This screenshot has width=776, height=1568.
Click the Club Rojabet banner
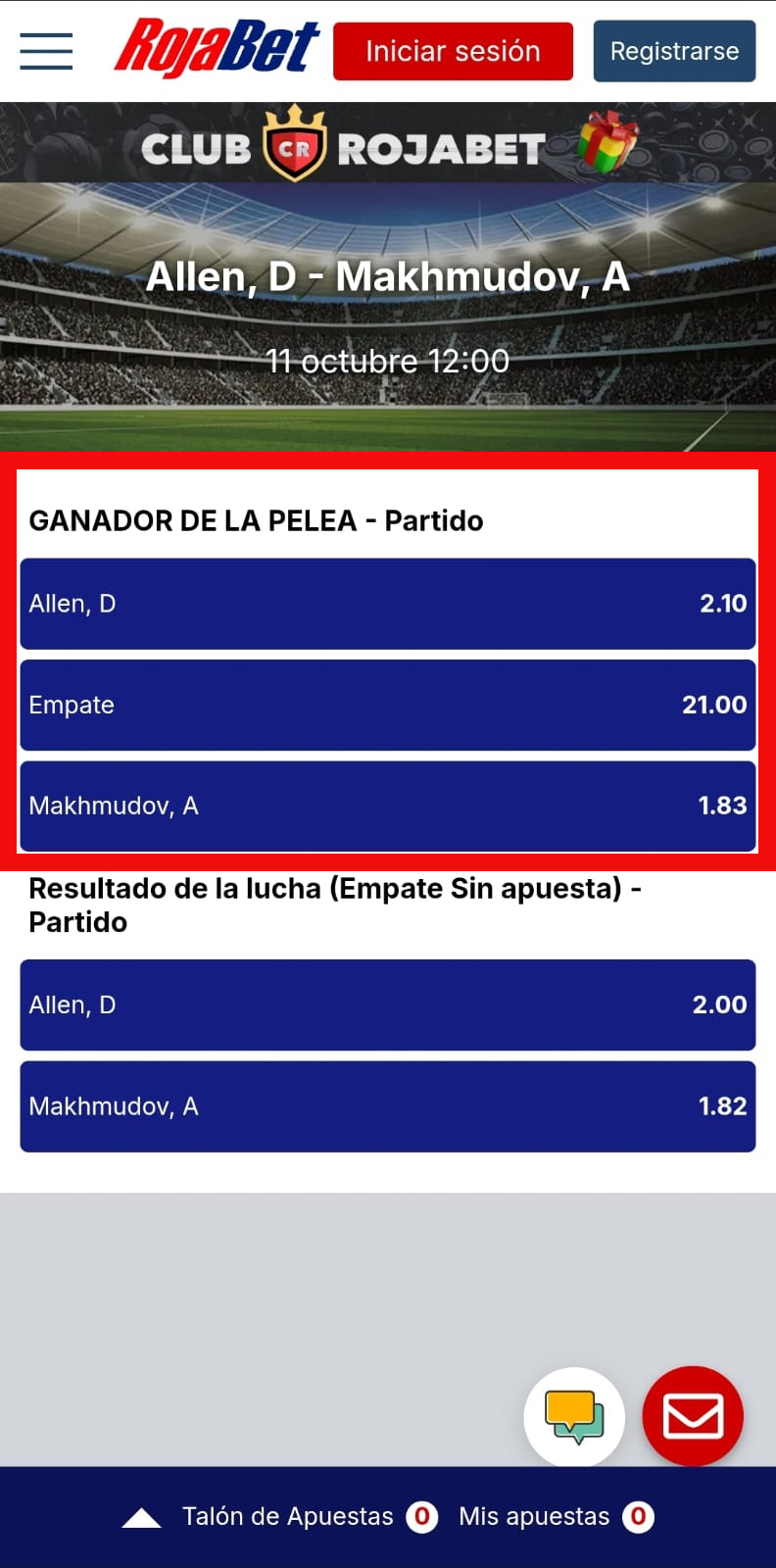(388, 143)
